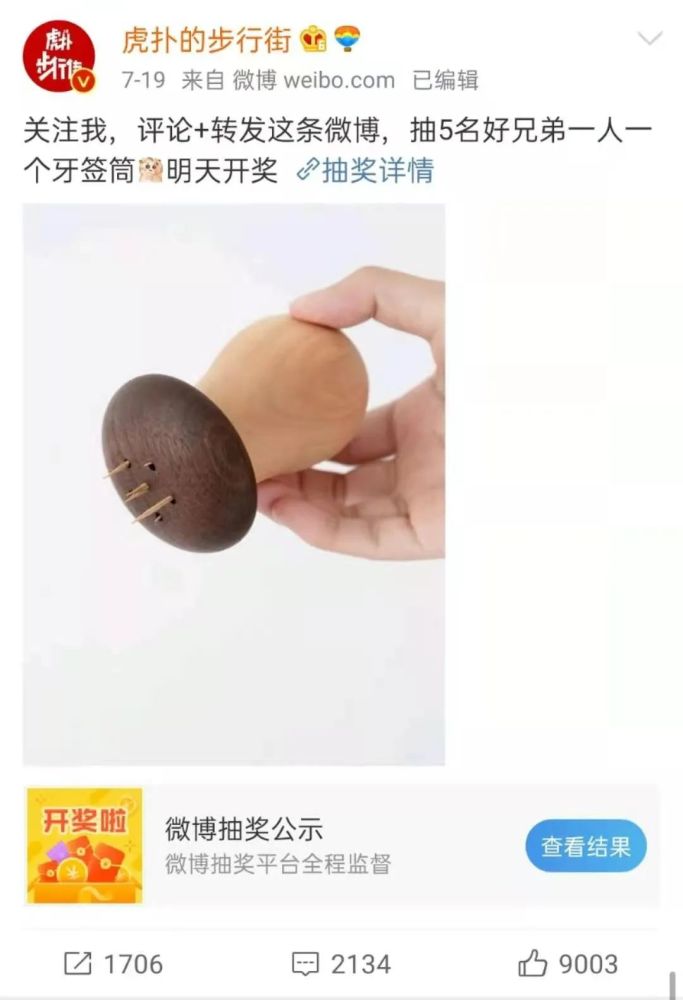Open comments on this post

coord(340,963)
